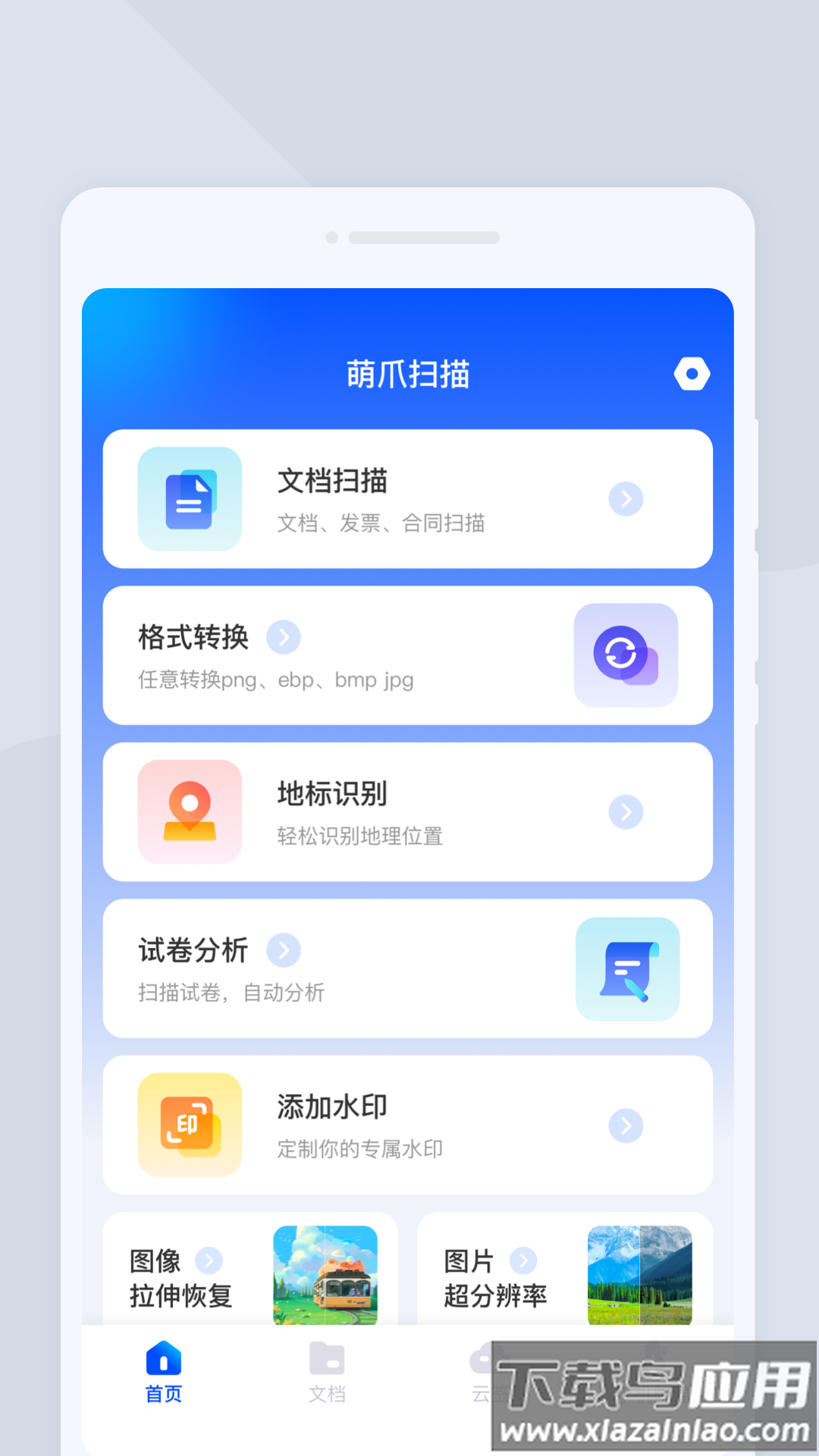Select the scroll icon on the 试卷分析 card

627,969
